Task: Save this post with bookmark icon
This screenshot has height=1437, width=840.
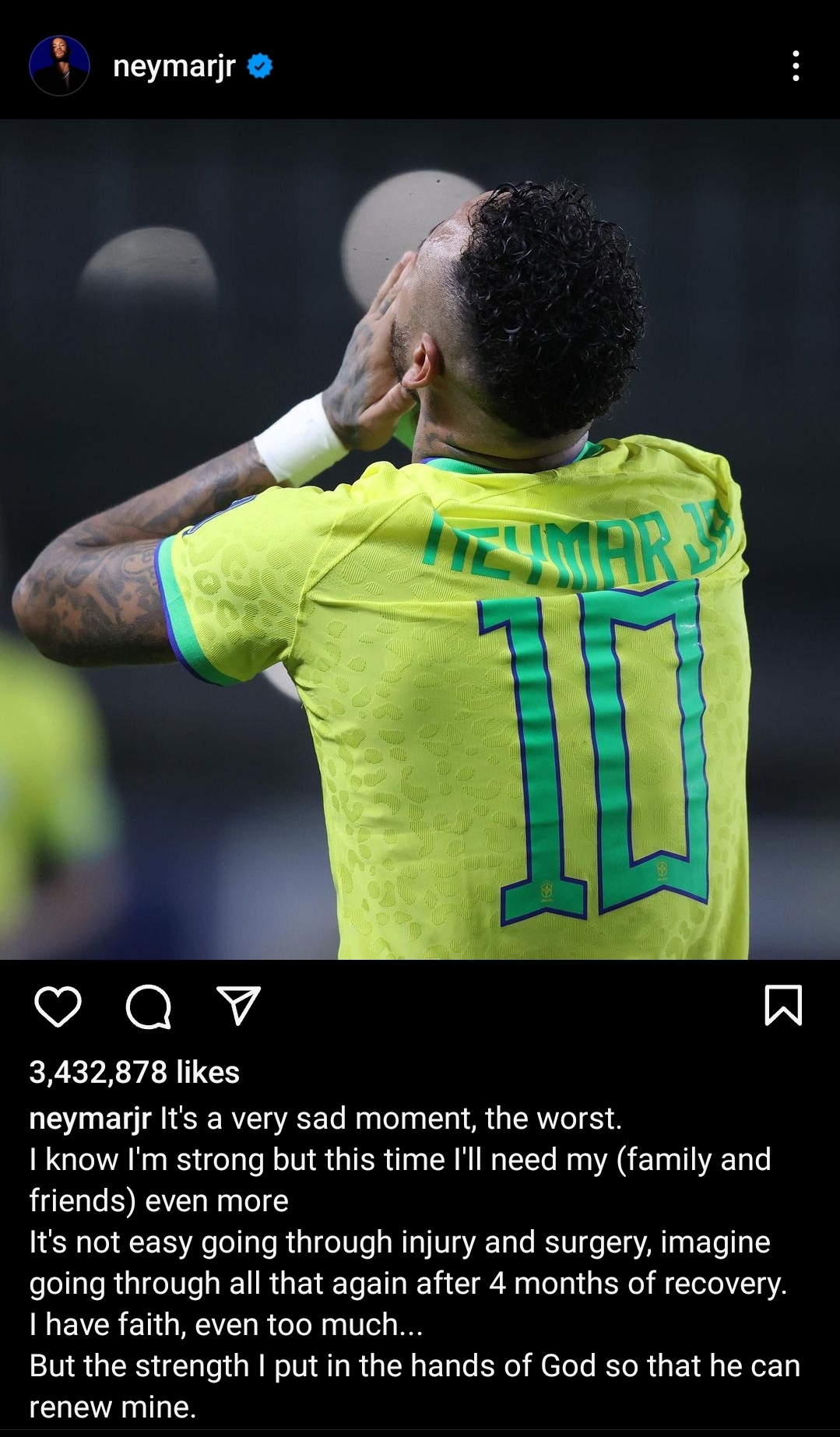Action: 782,1005
